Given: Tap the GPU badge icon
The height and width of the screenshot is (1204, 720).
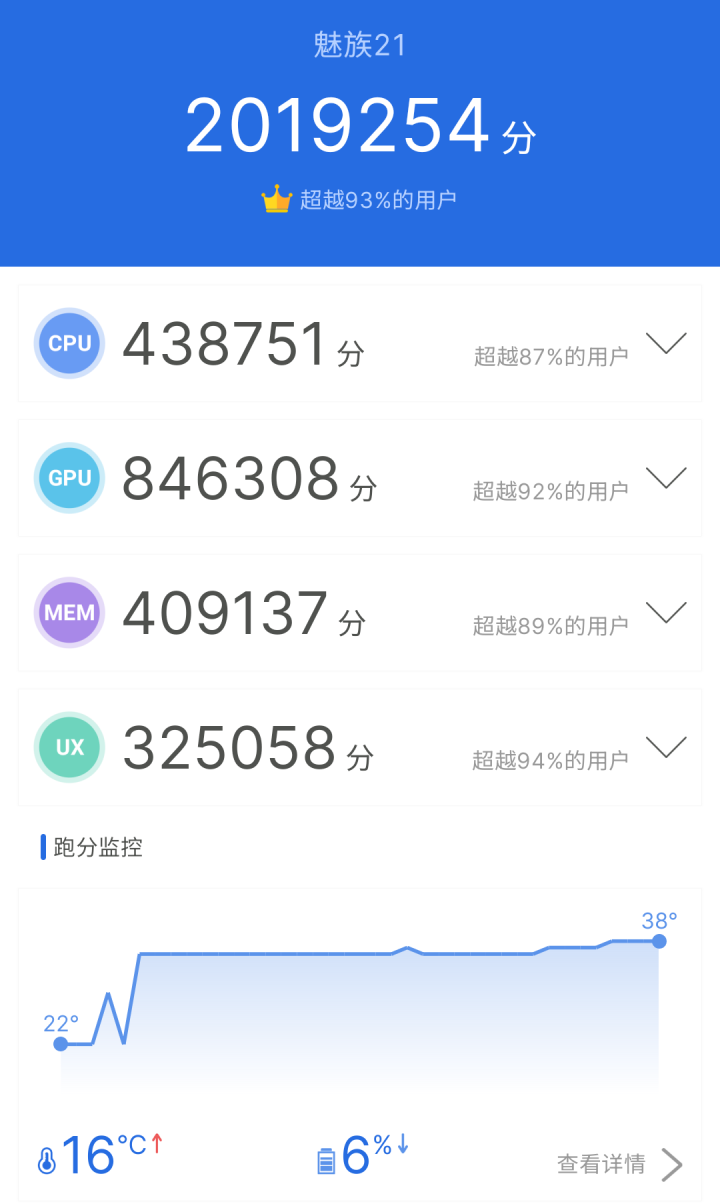Looking at the screenshot, I should pos(69,478).
